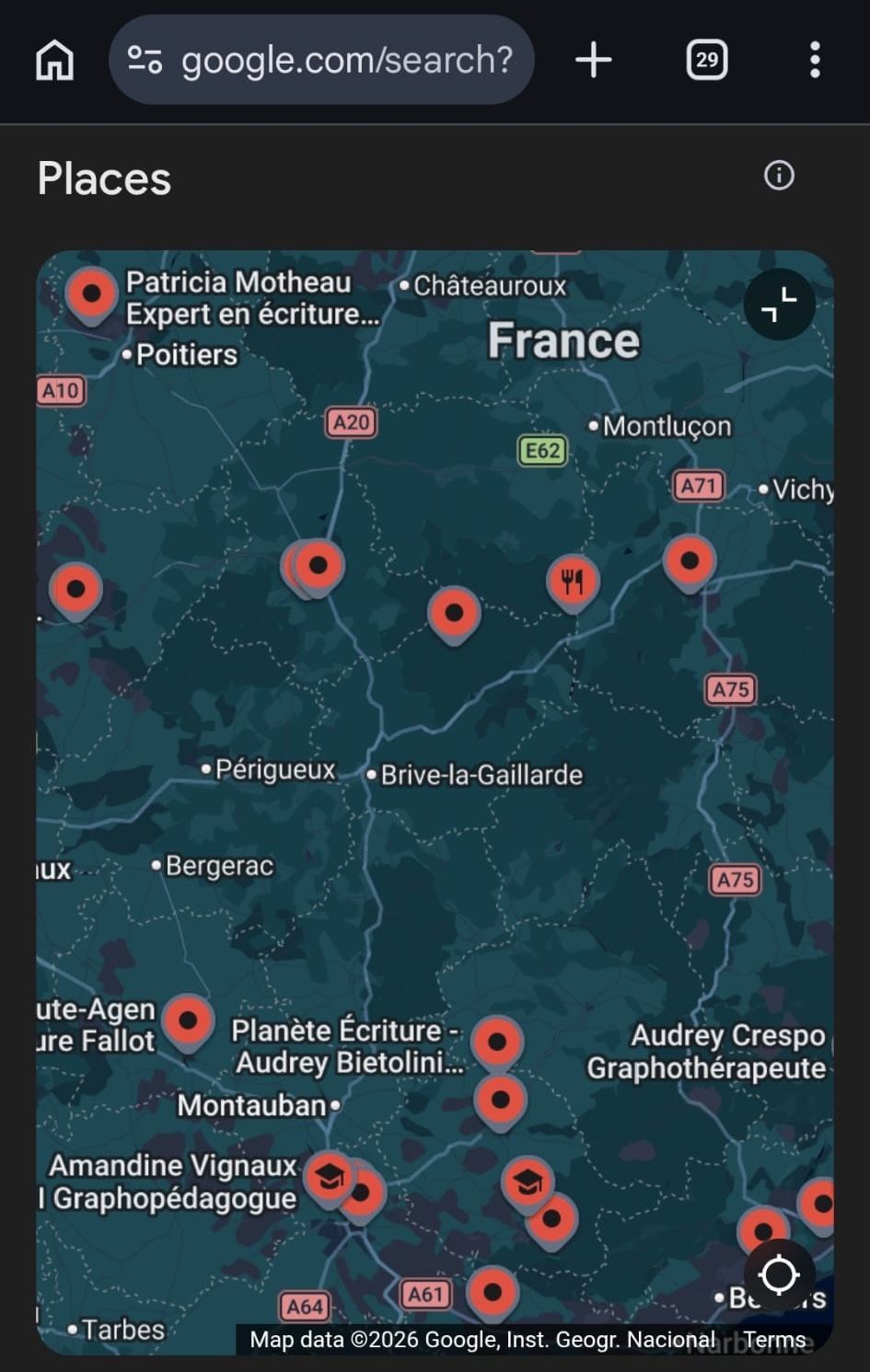
Task: Open the restaurant pin near Montluçon
Action: pyautogui.click(x=573, y=582)
